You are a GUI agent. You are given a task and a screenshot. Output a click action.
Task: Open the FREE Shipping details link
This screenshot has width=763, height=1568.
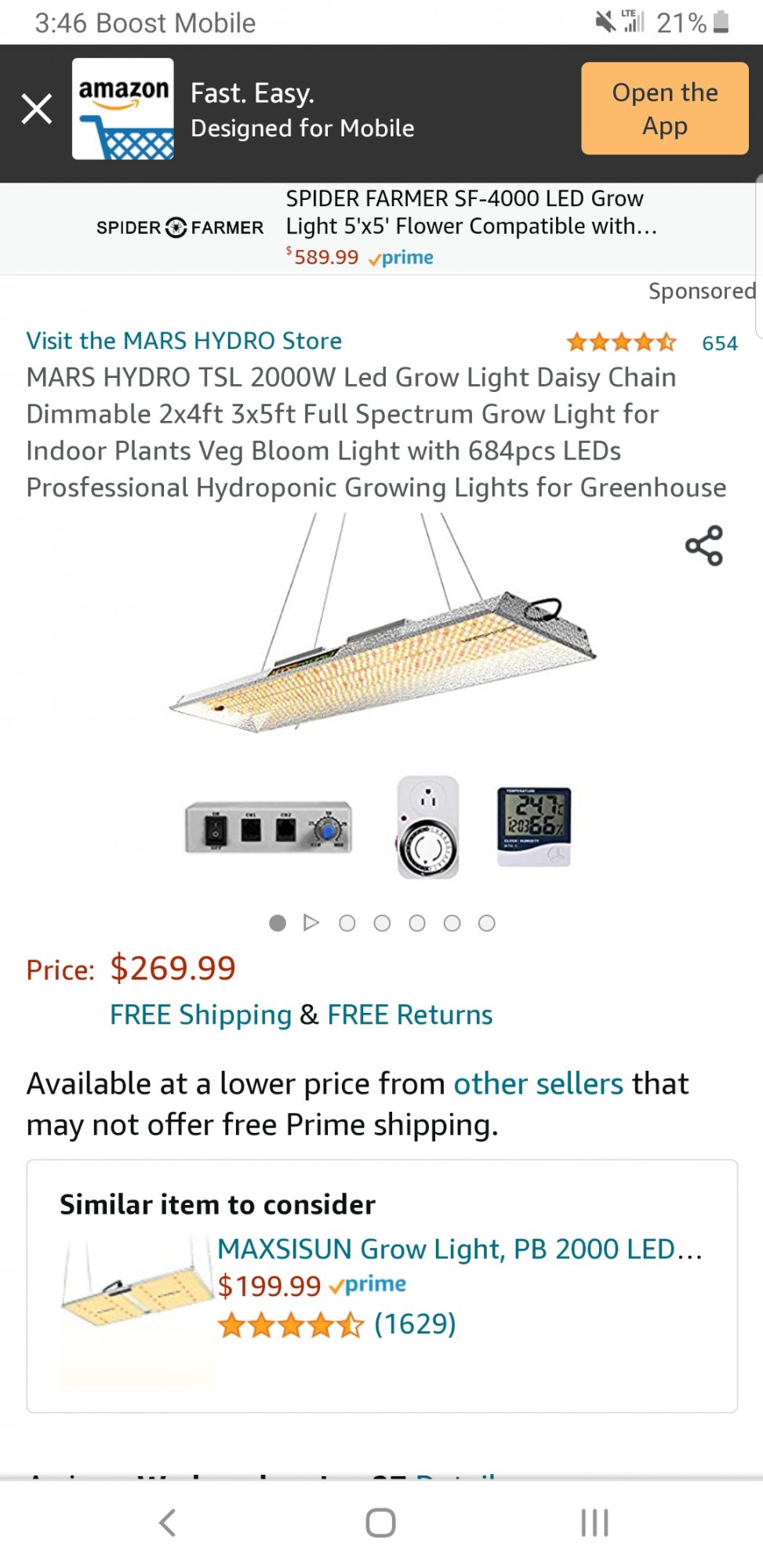(201, 1014)
